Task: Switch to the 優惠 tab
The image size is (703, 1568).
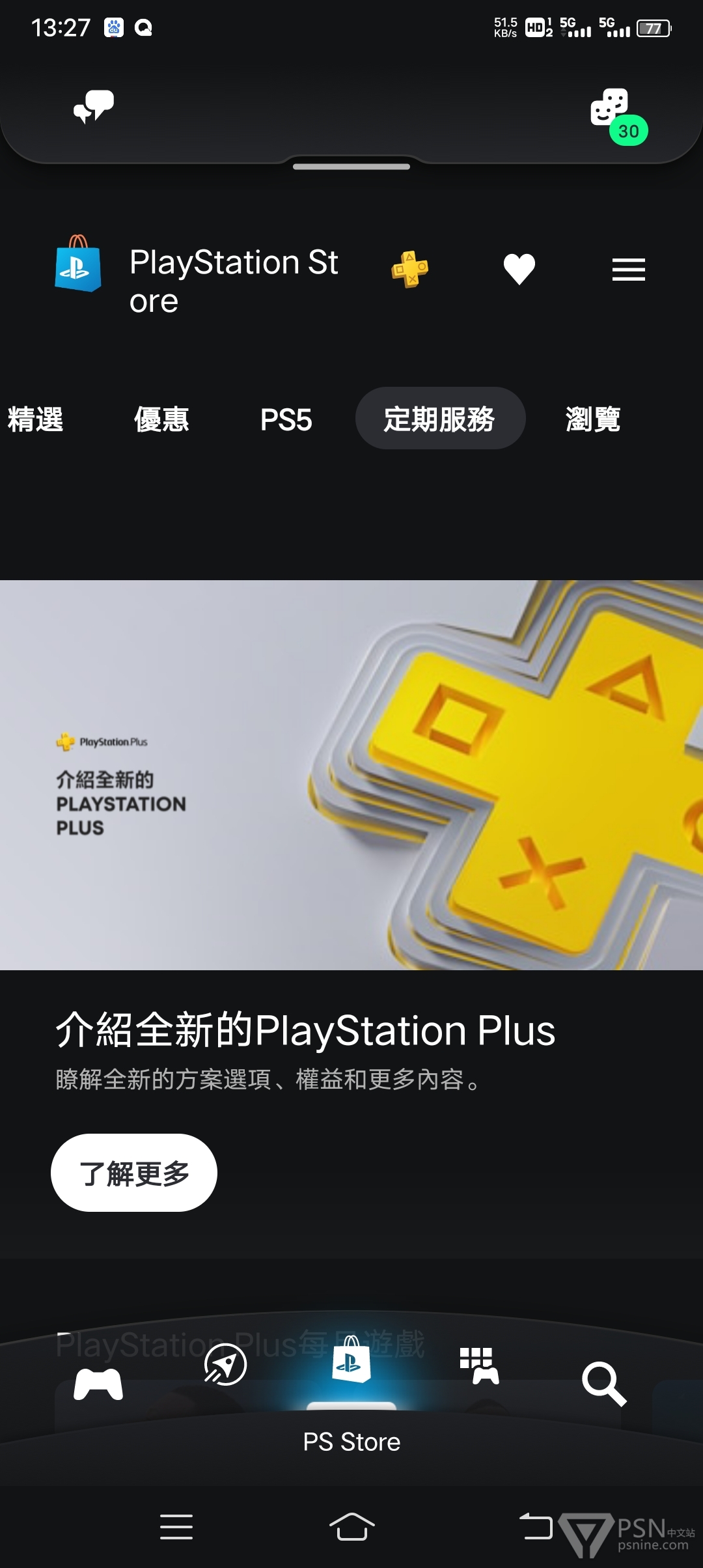Action: [161, 419]
